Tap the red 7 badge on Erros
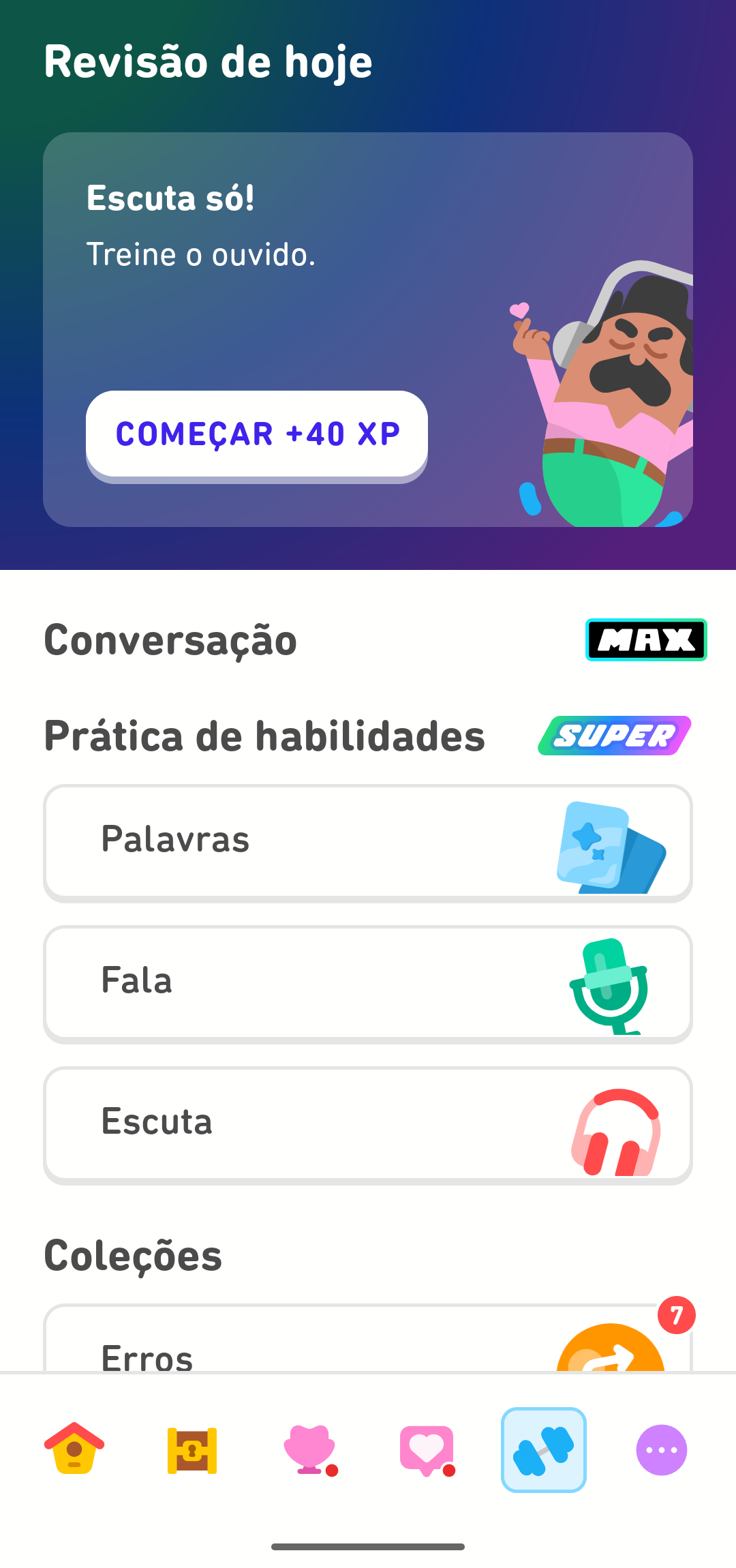This screenshot has width=736, height=1568. coord(677,1313)
